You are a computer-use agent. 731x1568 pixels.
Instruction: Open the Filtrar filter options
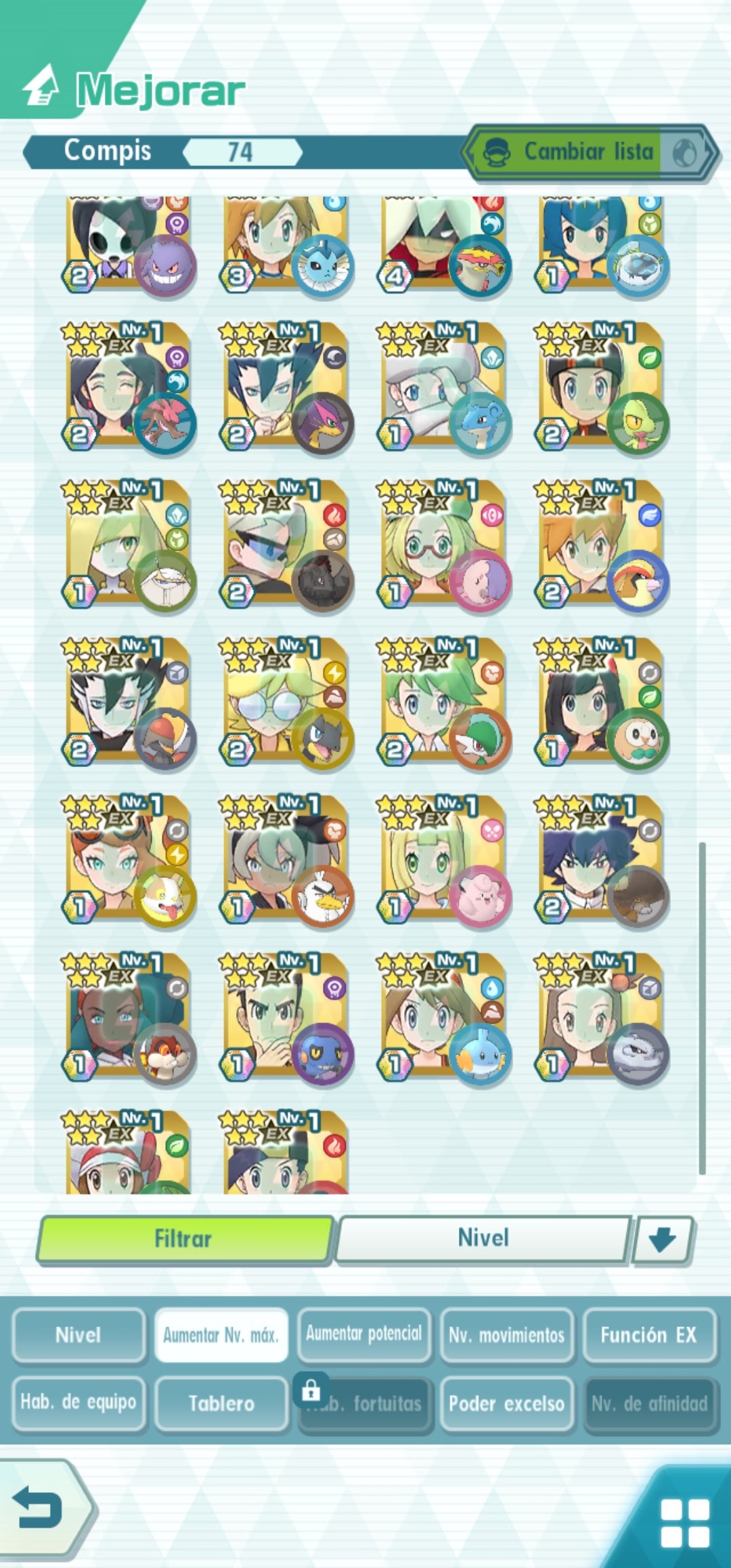click(184, 1240)
